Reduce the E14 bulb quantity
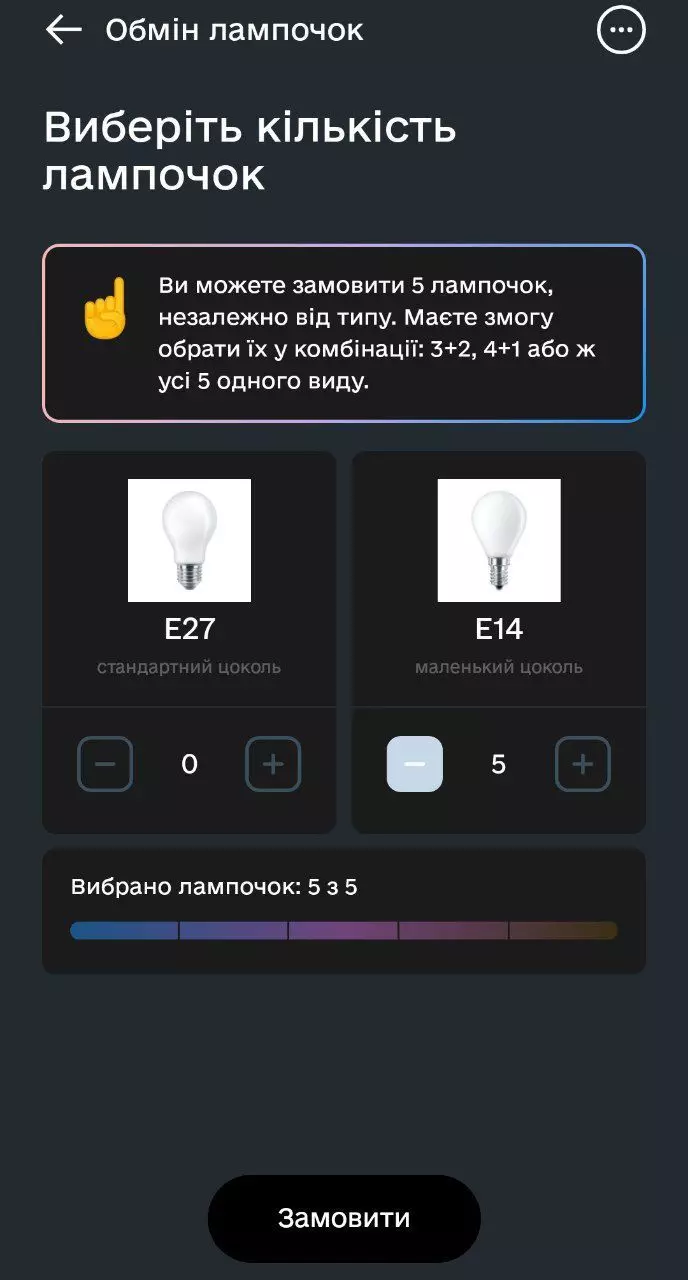The width and height of the screenshot is (688, 1280). (x=415, y=764)
